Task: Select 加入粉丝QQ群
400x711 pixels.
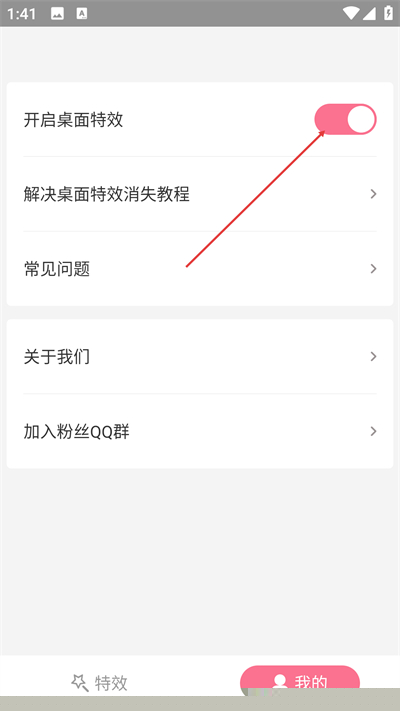Action: point(200,431)
